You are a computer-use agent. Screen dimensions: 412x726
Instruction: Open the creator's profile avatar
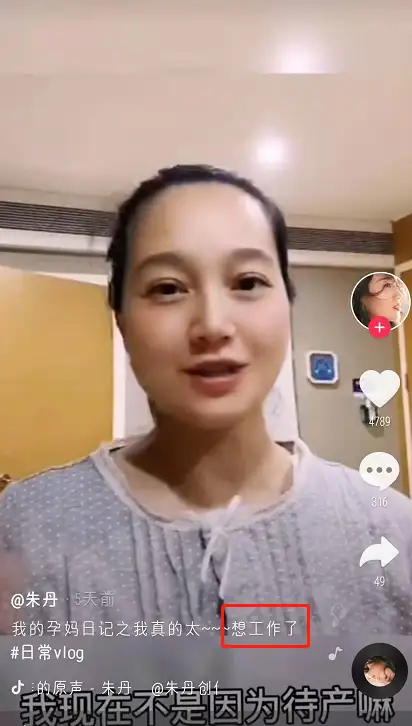pos(380,301)
